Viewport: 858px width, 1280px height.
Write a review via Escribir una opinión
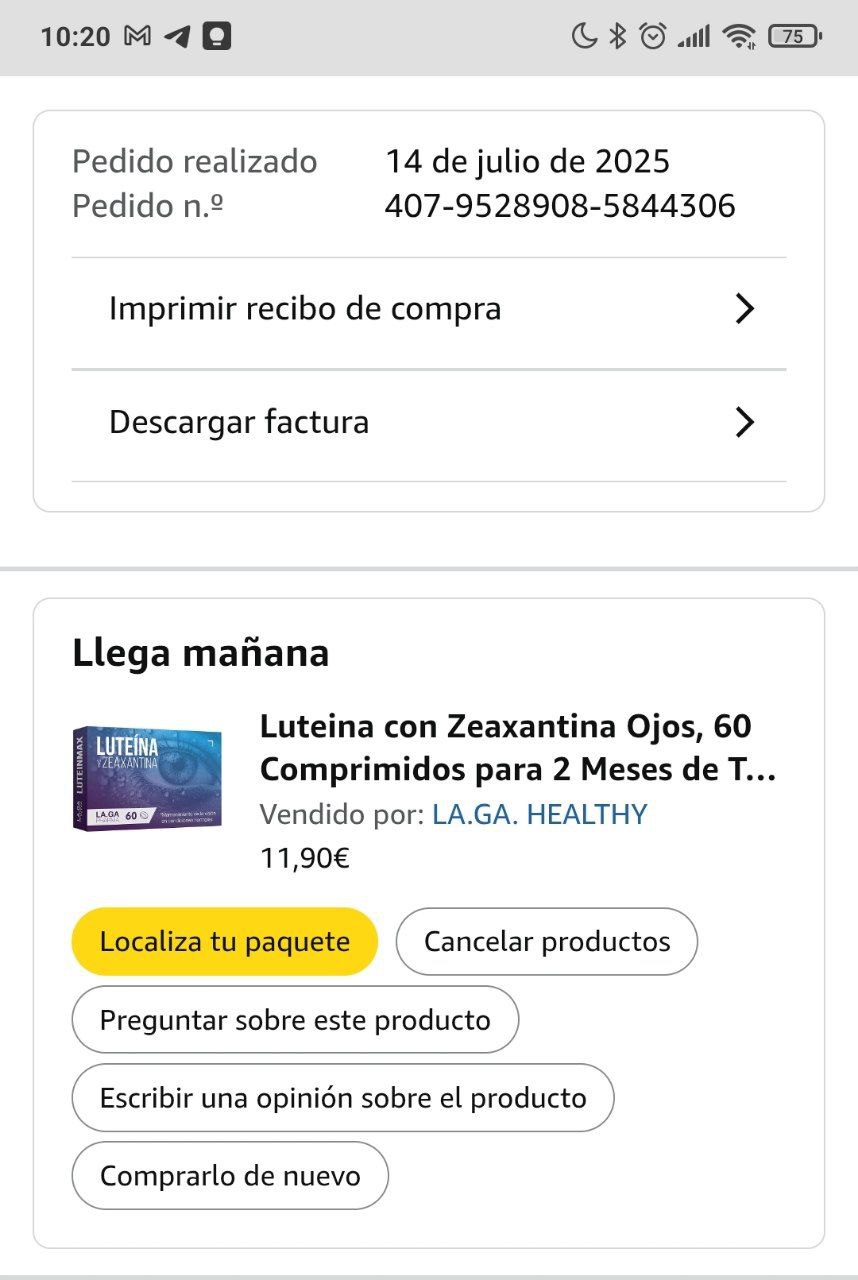point(342,1098)
